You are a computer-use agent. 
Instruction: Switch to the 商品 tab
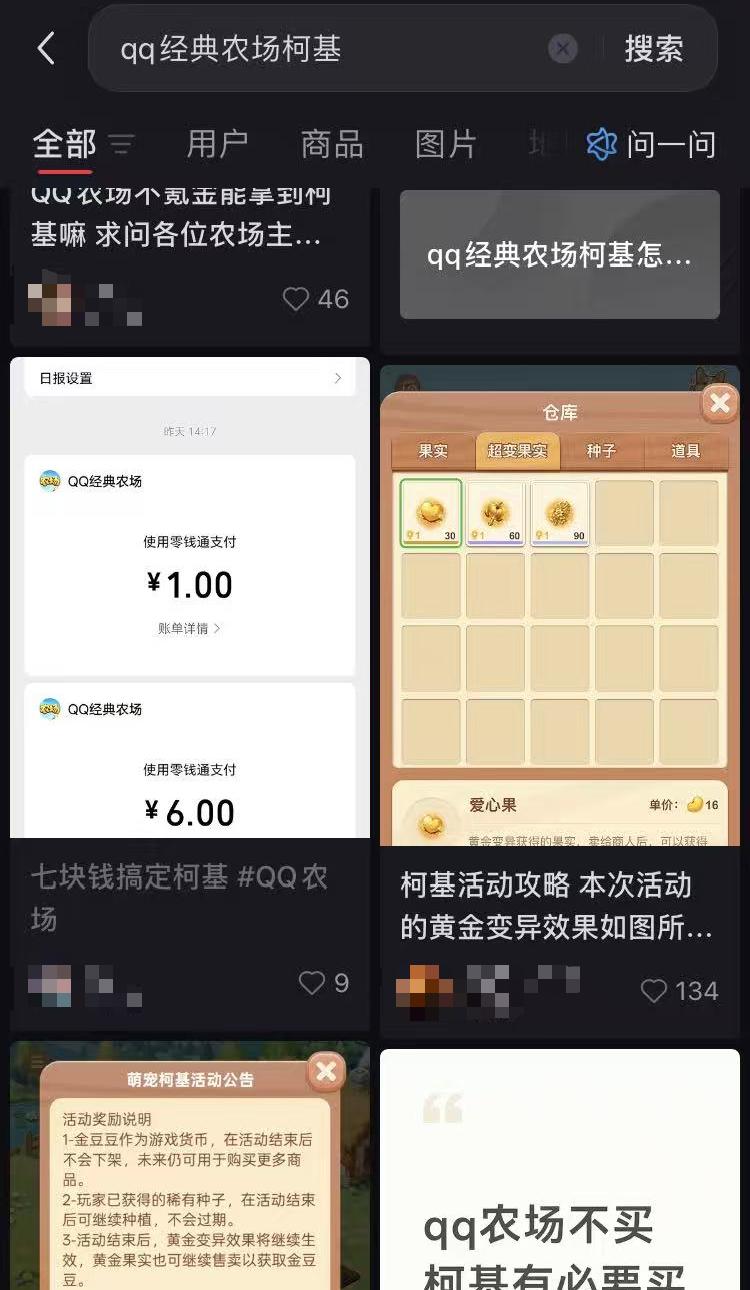coord(332,145)
